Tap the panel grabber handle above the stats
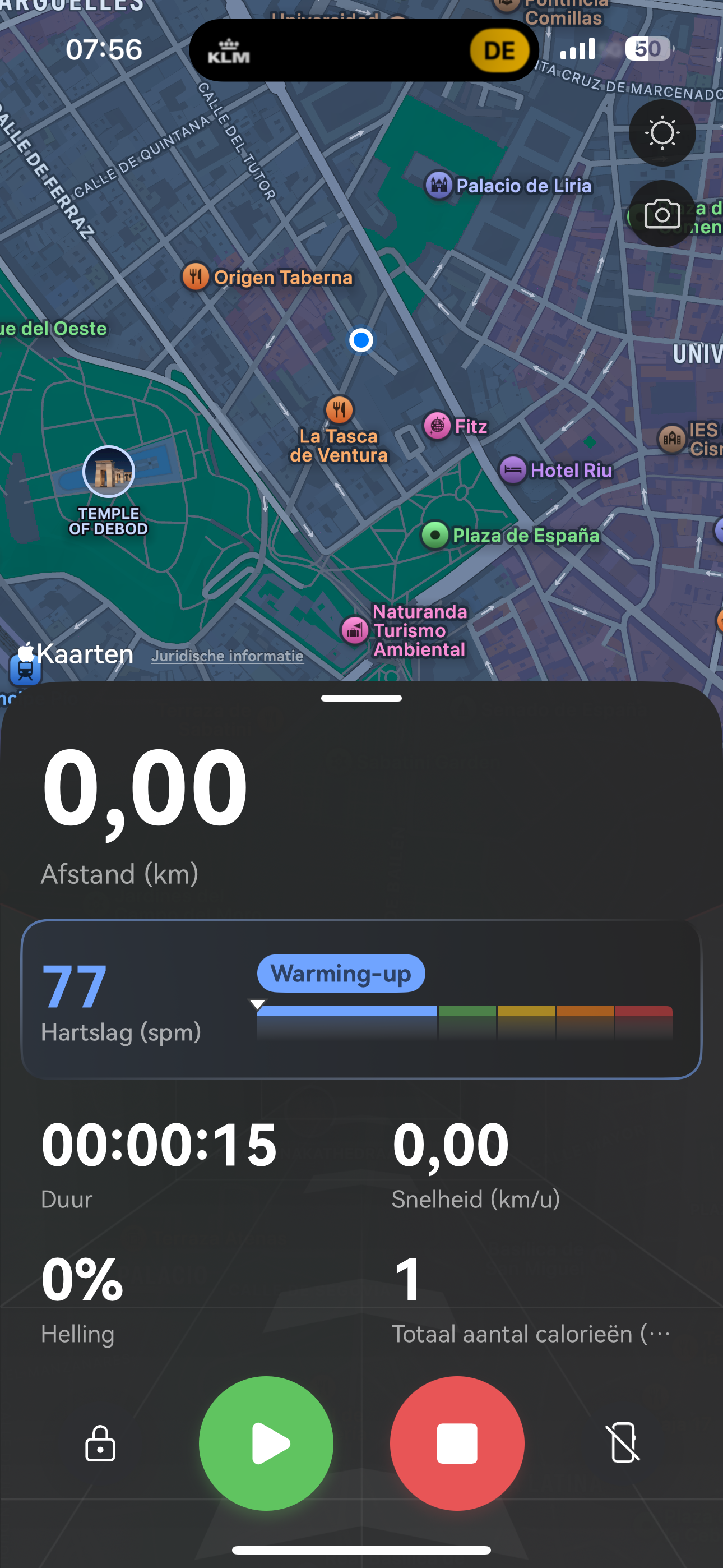 tap(361, 698)
